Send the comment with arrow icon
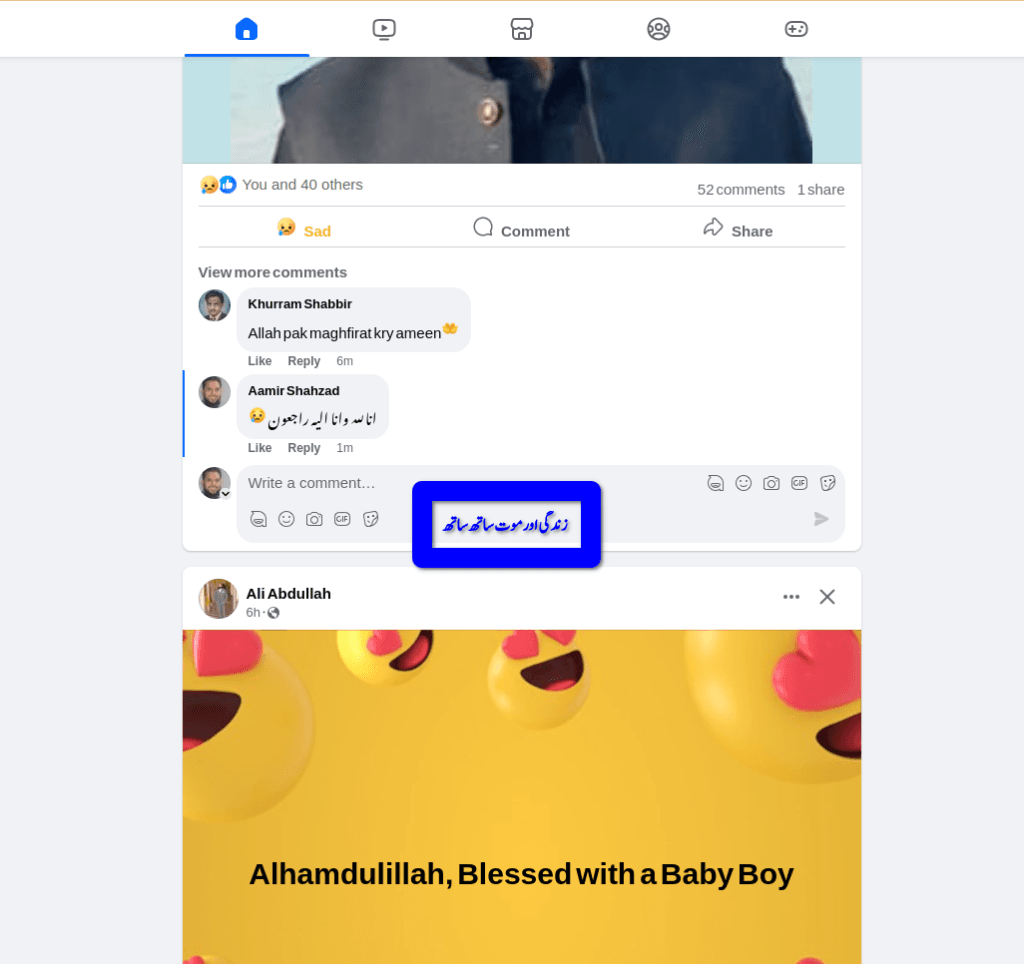Screen dimensions: 1024x964 click(x=821, y=519)
